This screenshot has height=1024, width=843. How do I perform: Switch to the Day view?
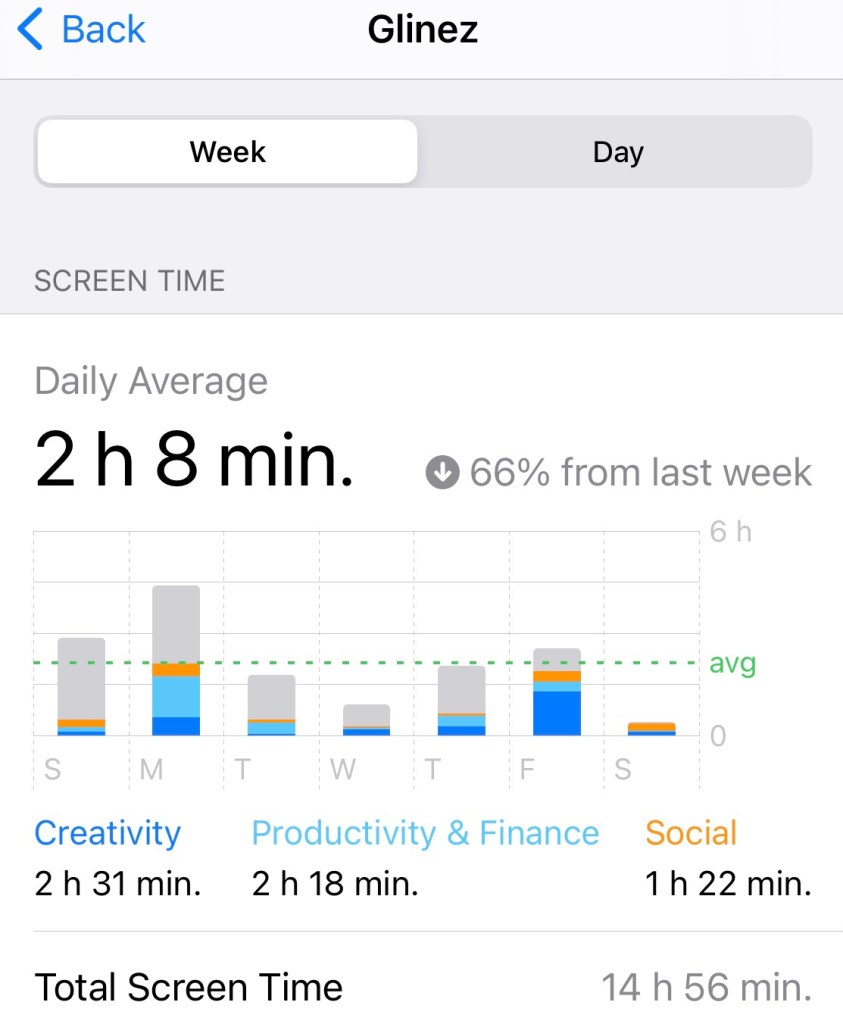[617, 152]
